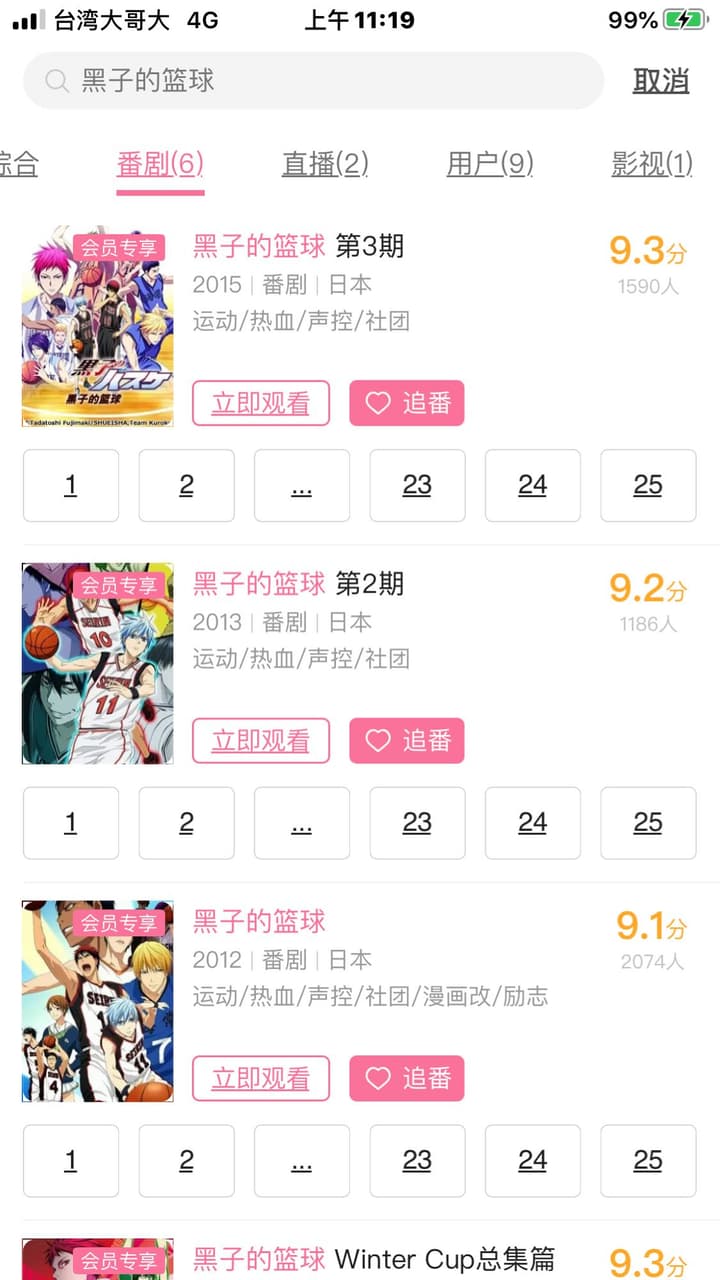Viewport: 720px width, 1280px height.
Task: Open the 黑子的篮球 Winter Cup总集篇 result
Action: coord(373,1258)
